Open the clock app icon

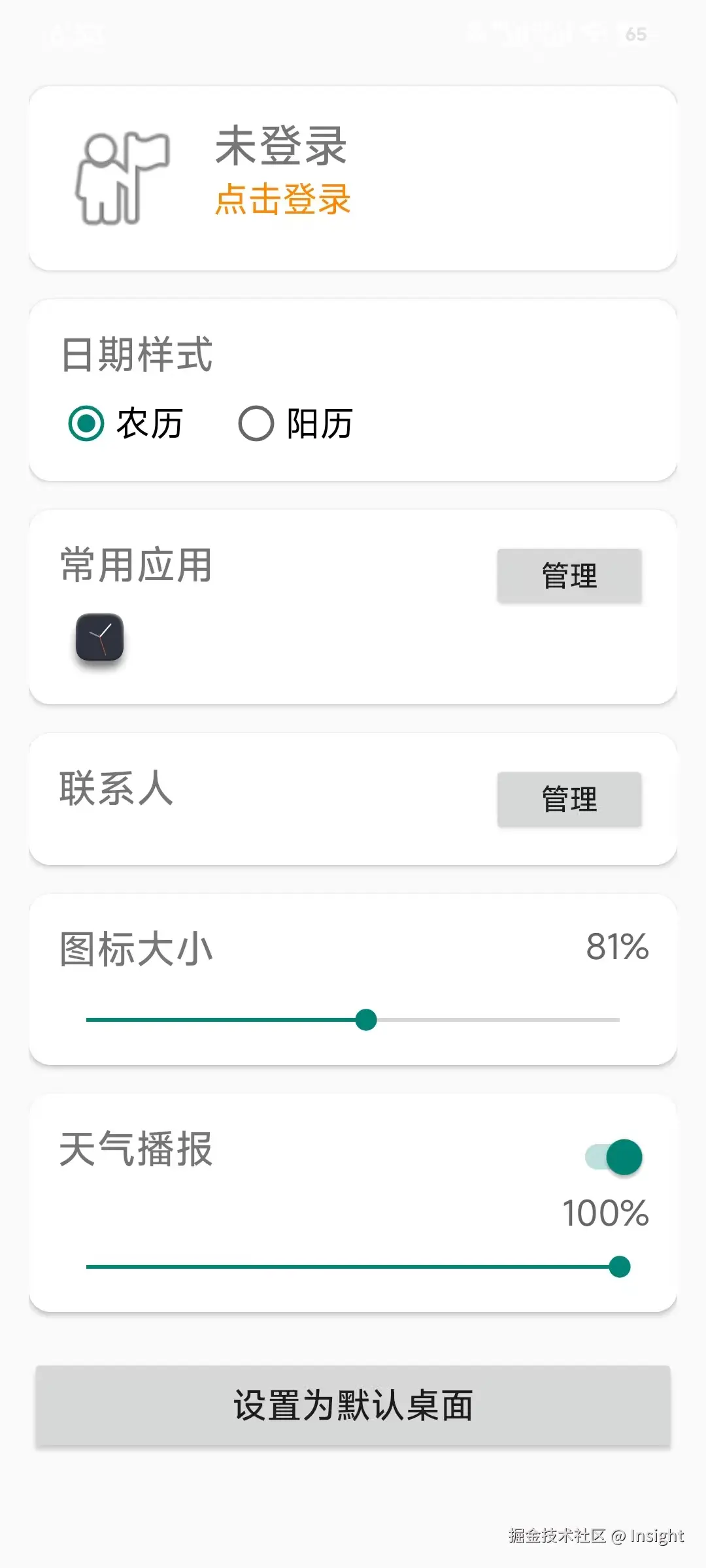tap(100, 637)
